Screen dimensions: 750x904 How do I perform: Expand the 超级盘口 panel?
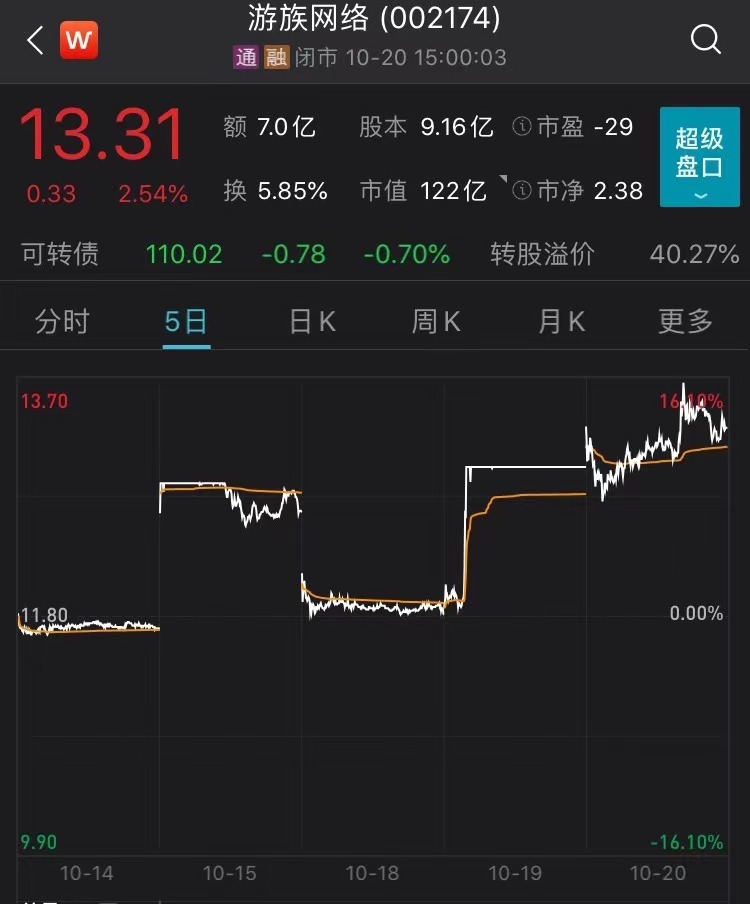699,157
